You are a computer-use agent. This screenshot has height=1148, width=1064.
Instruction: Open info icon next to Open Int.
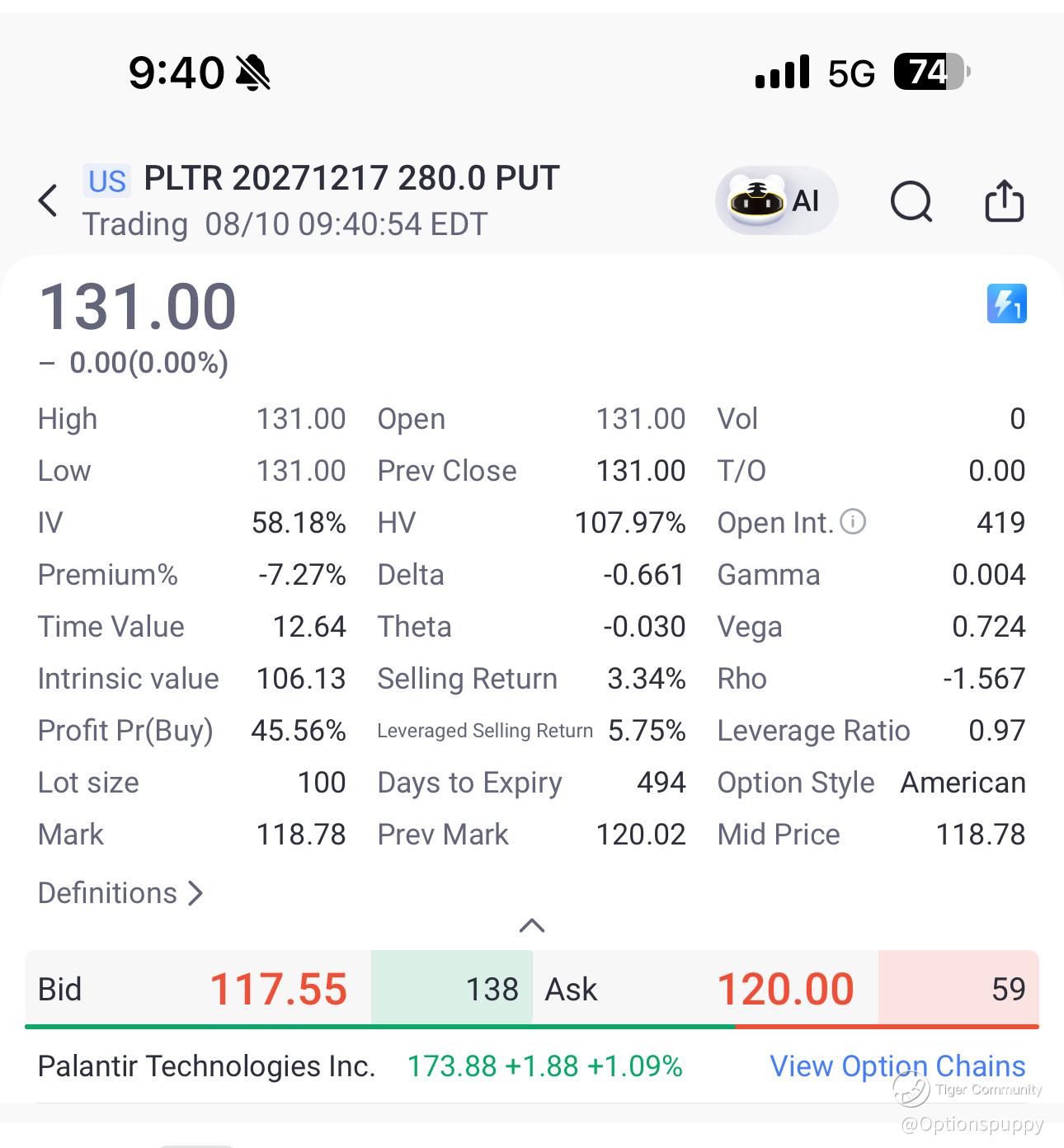pos(853,521)
